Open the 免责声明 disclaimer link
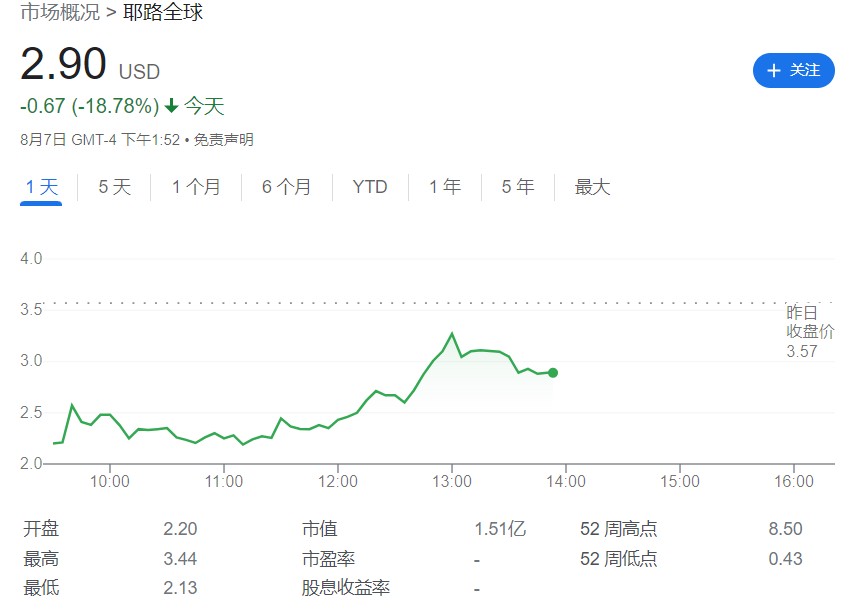Viewport: 852px width, 609px height. pos(223,140)
